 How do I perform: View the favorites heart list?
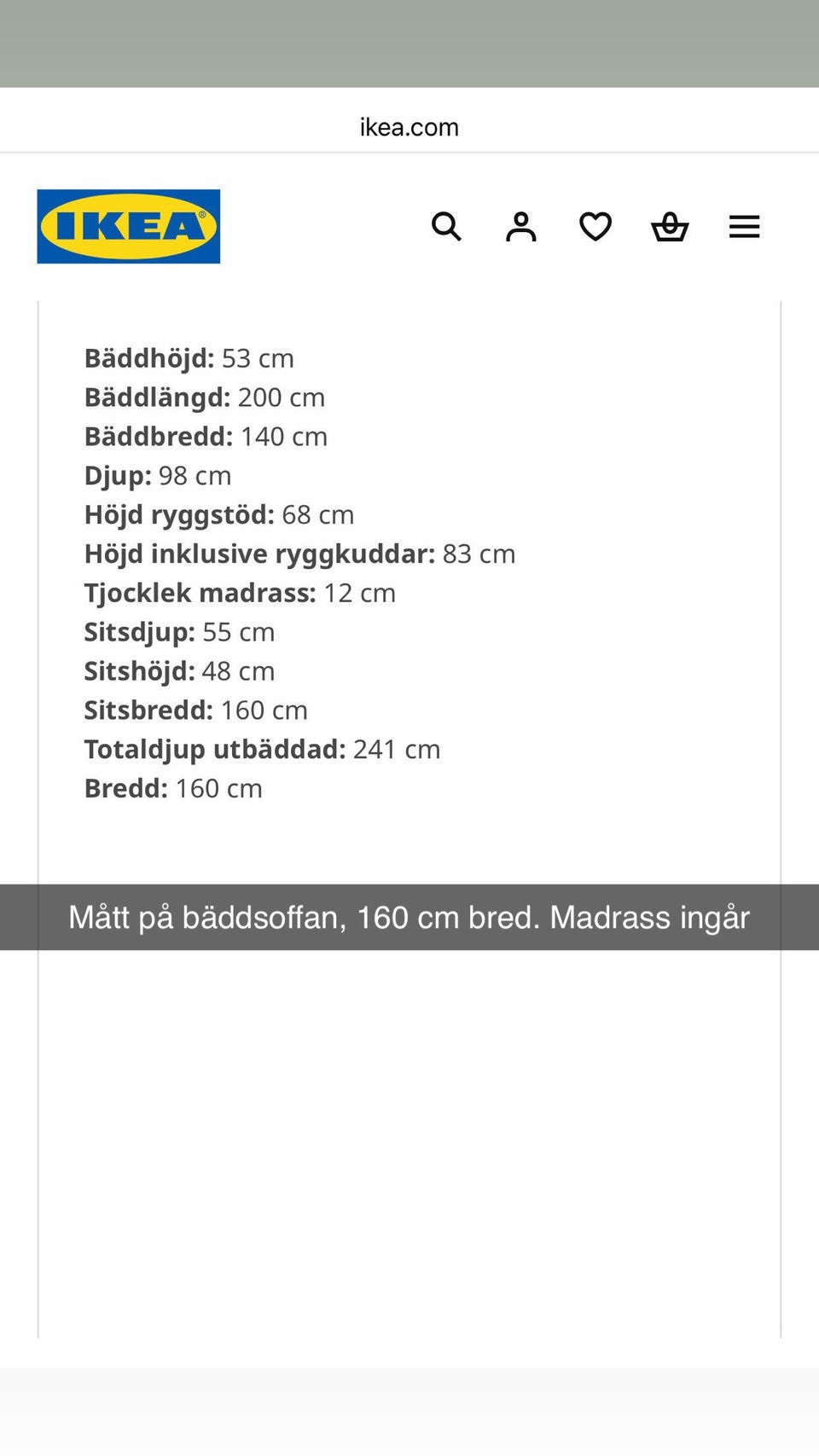[x=595, y=227]
